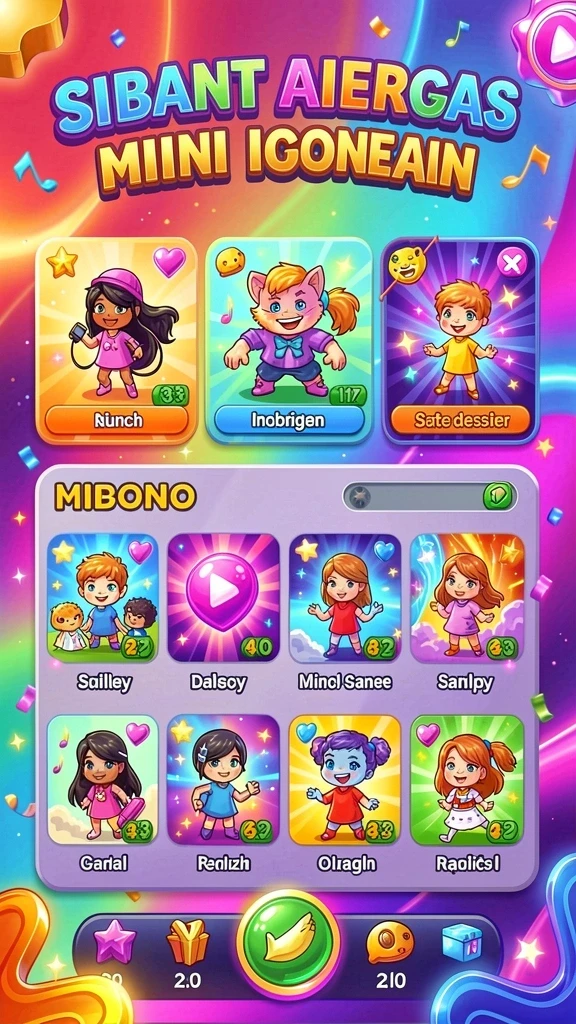576x1024 pixels.
Task: Open the Olragln tile
Action: [345, 779]
